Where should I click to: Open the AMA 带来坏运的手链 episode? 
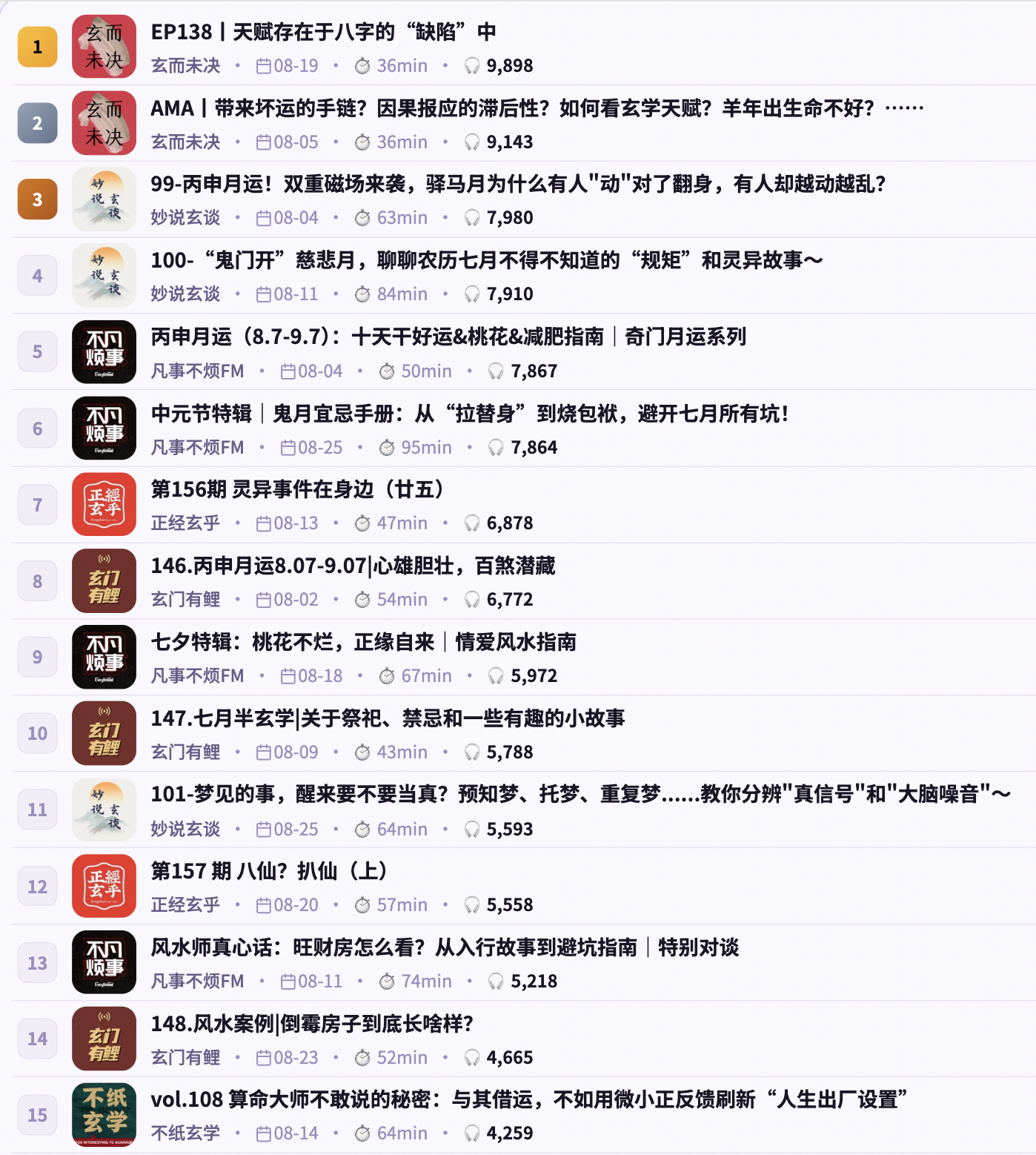pyautogui.click(x=537, y=108)
